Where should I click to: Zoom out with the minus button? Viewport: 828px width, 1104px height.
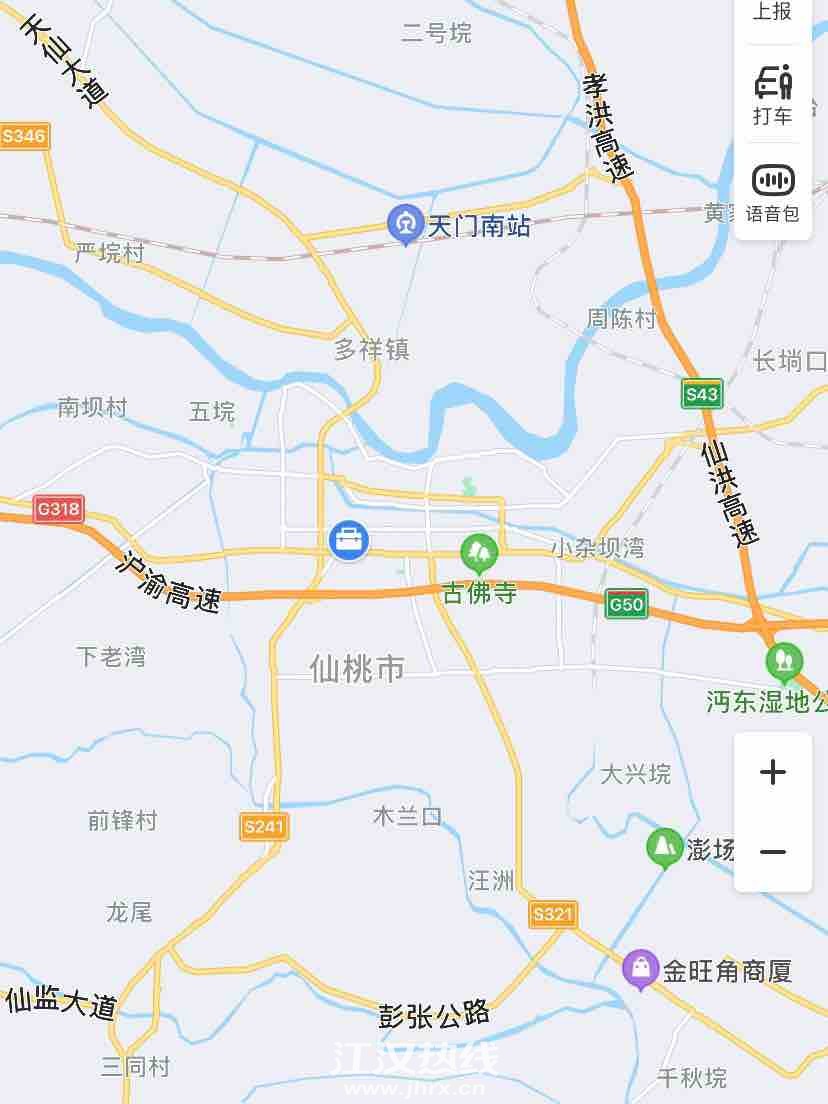point(773,852)
